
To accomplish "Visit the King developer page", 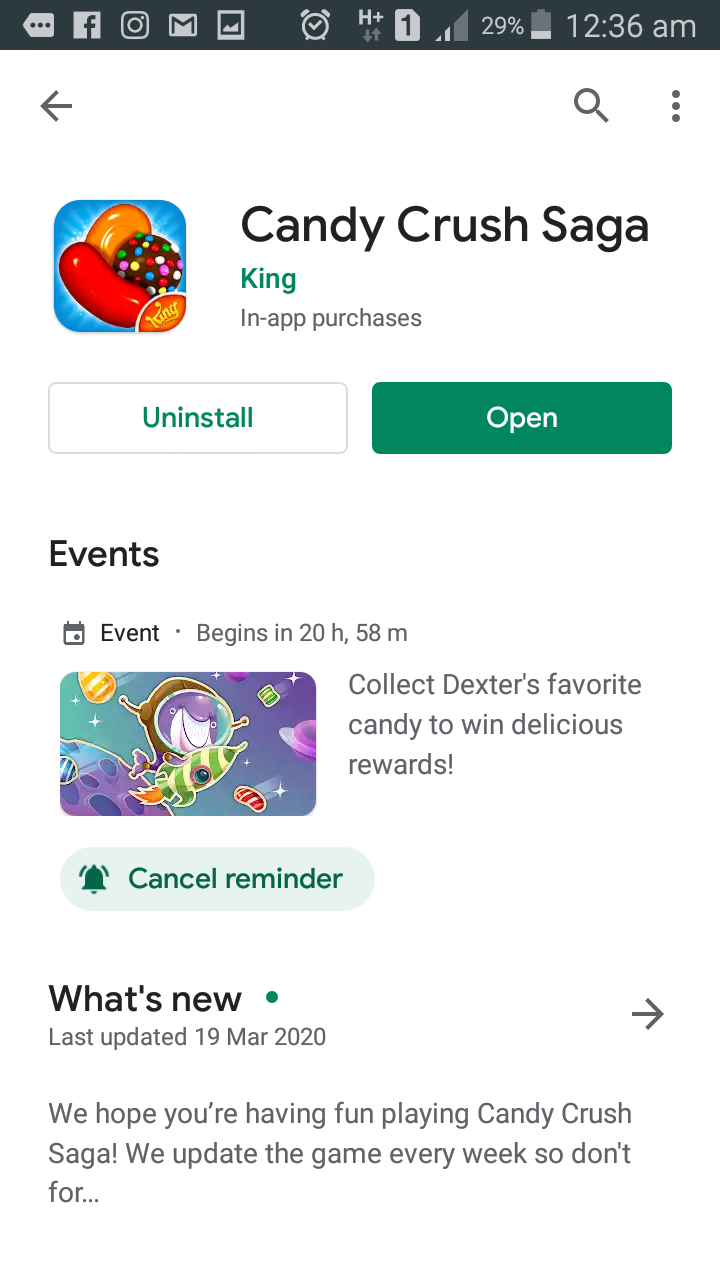I will [x=268, y=278].
